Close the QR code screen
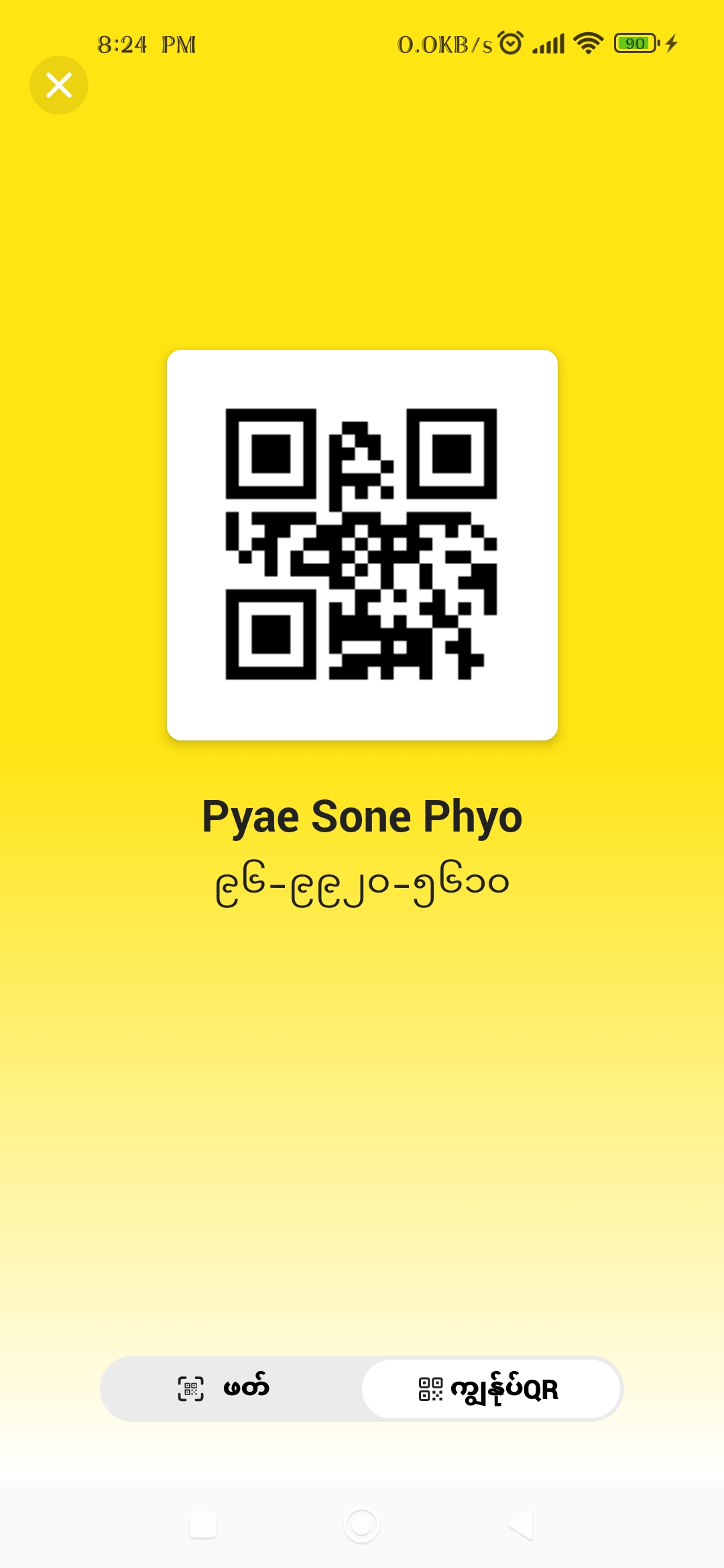 [59, 85]
